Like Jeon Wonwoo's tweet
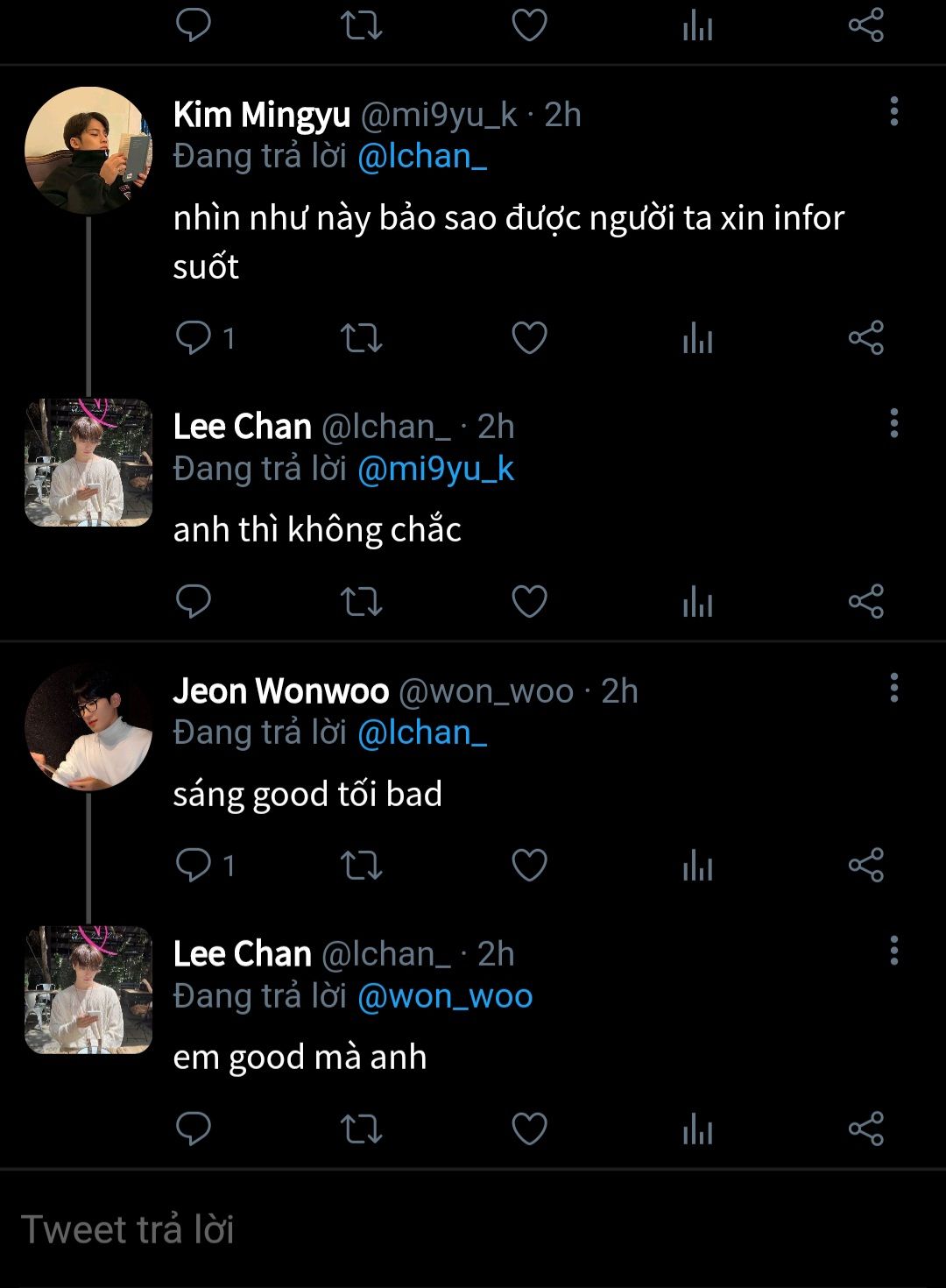Image resolution: width=946 pixels, height=1288 pixels. (x=529, y=865)
